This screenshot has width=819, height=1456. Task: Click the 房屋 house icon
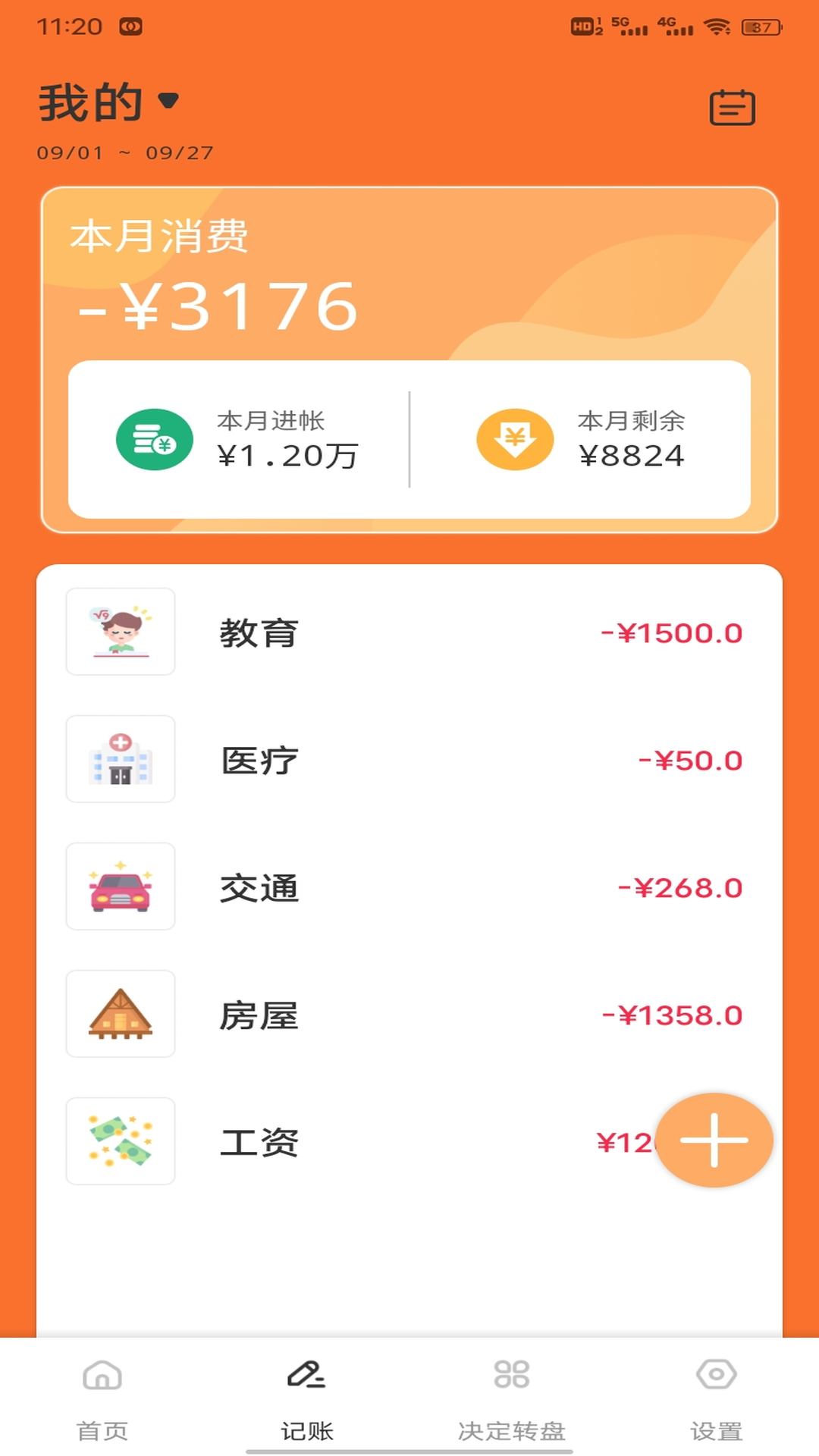[x=121, y=1015]
